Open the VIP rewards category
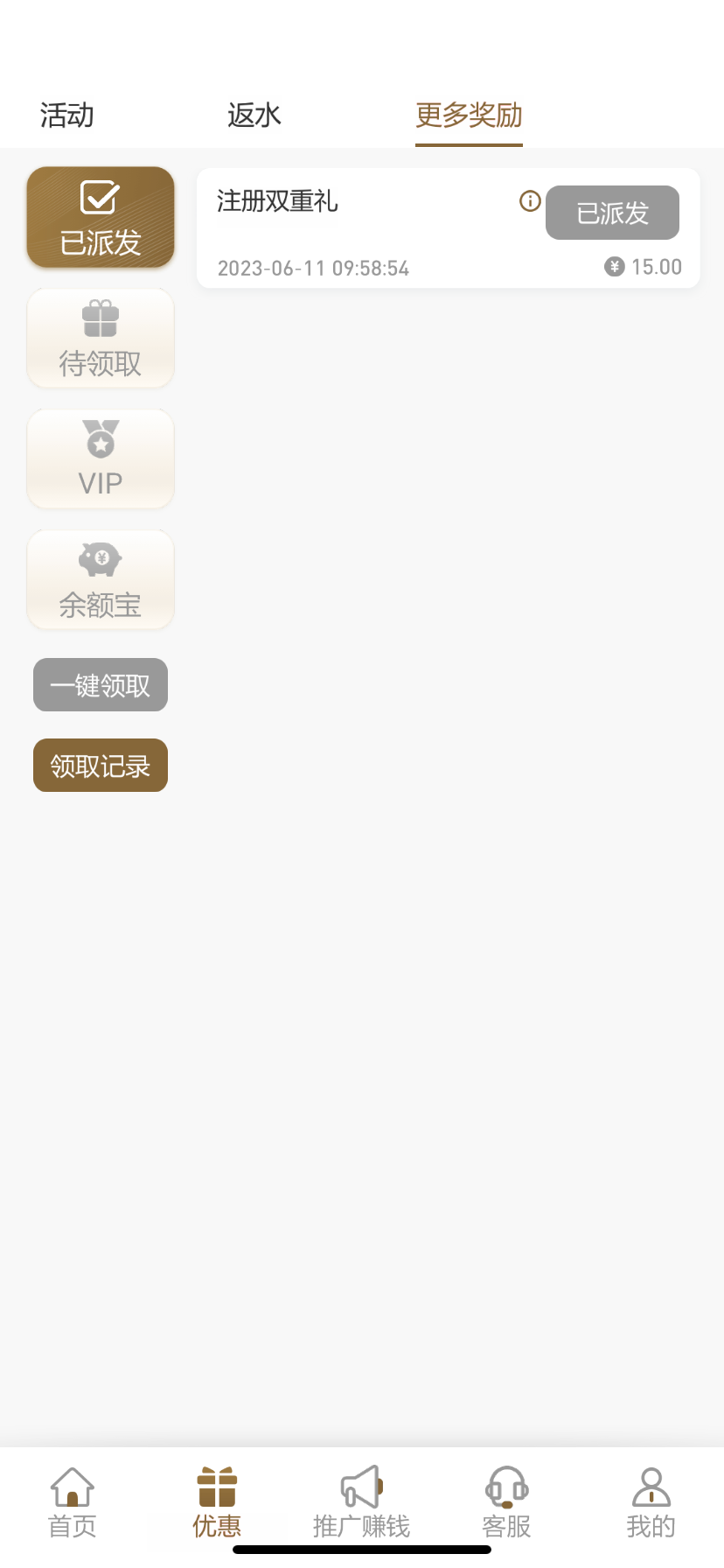Screen dimensions: 724x1568 (x=101, y=459)
